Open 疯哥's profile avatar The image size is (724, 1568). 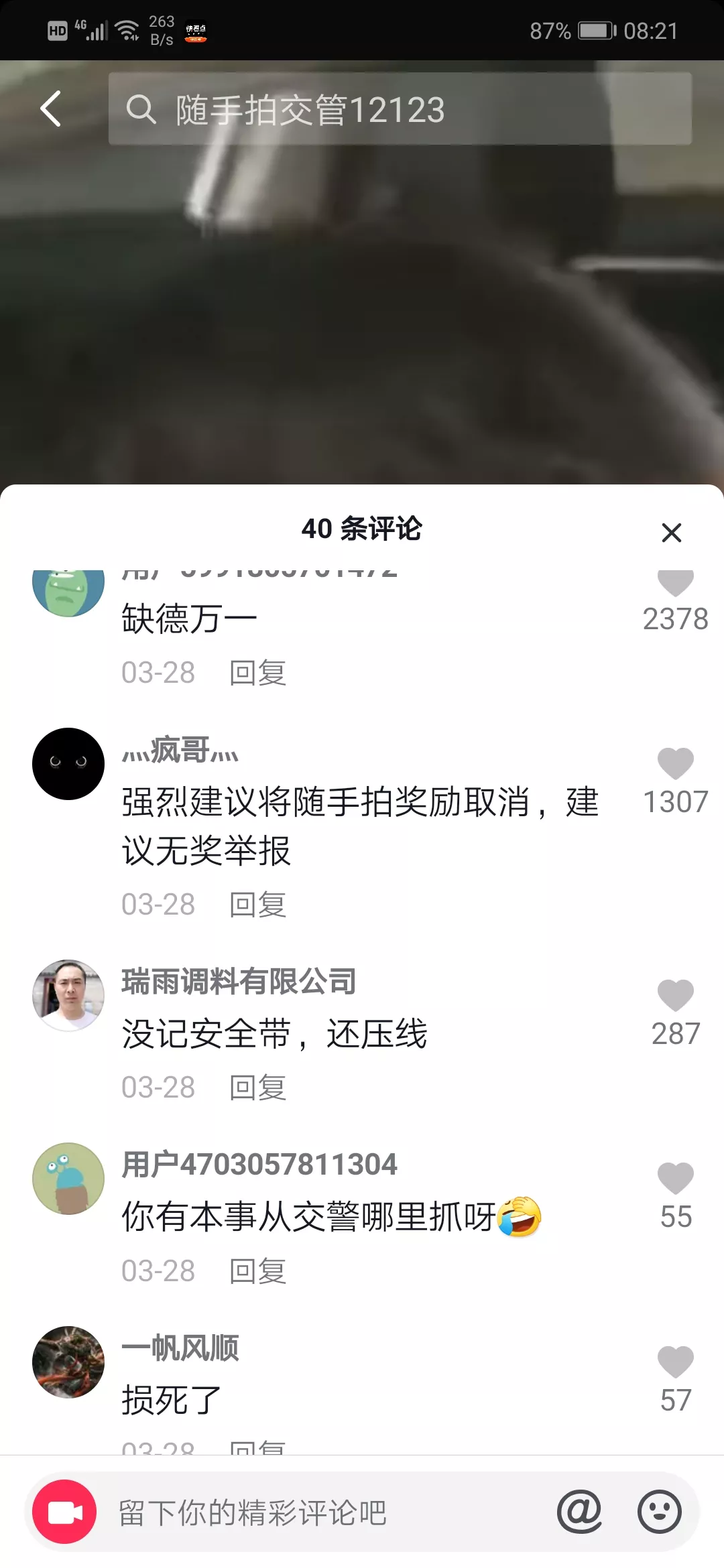click(x=68, y=764)
